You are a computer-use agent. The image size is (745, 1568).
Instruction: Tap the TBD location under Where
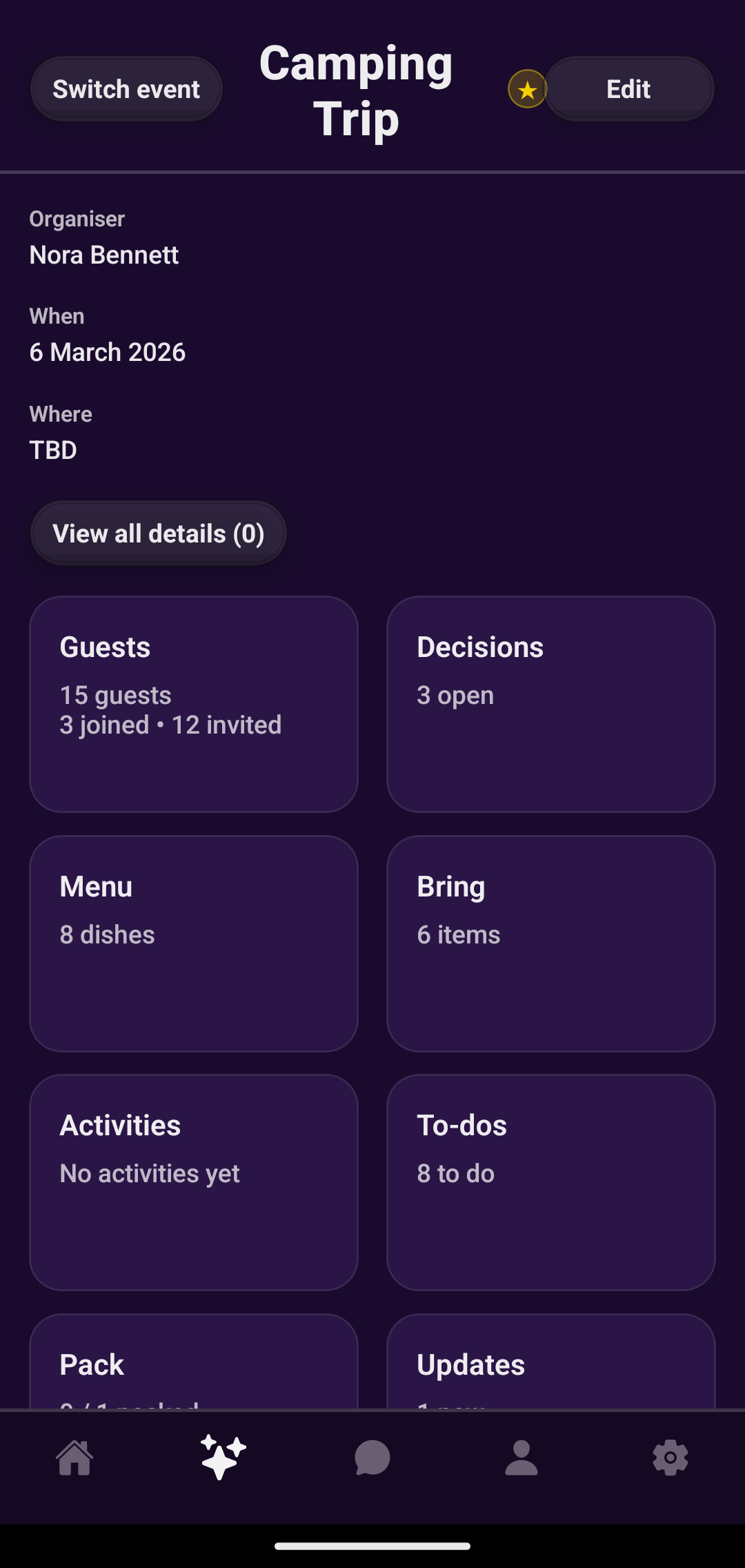point(53,449)
